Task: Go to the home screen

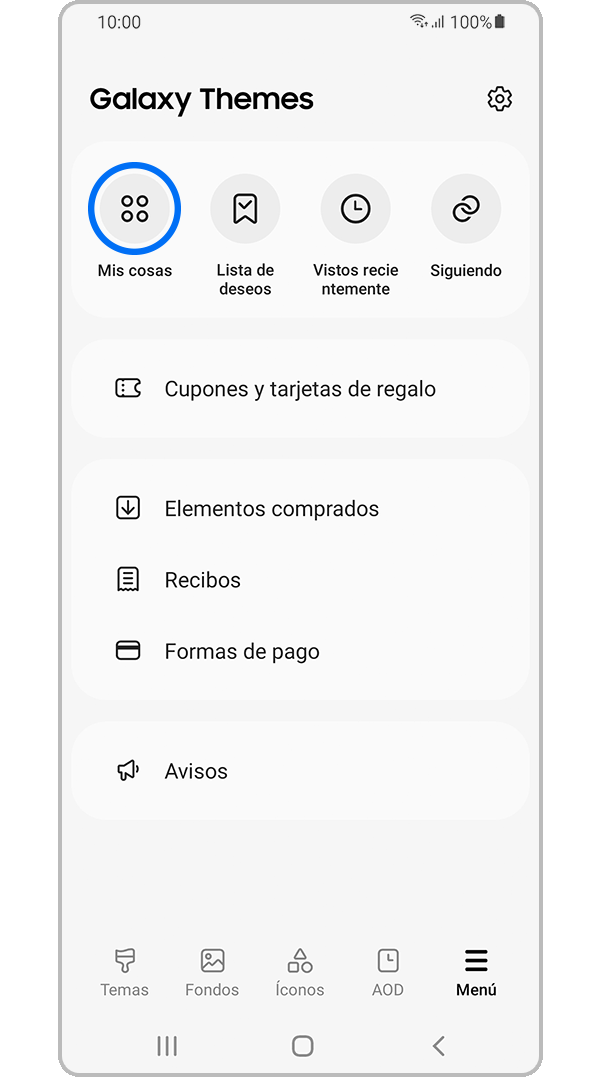Action: pos(302,1046)
